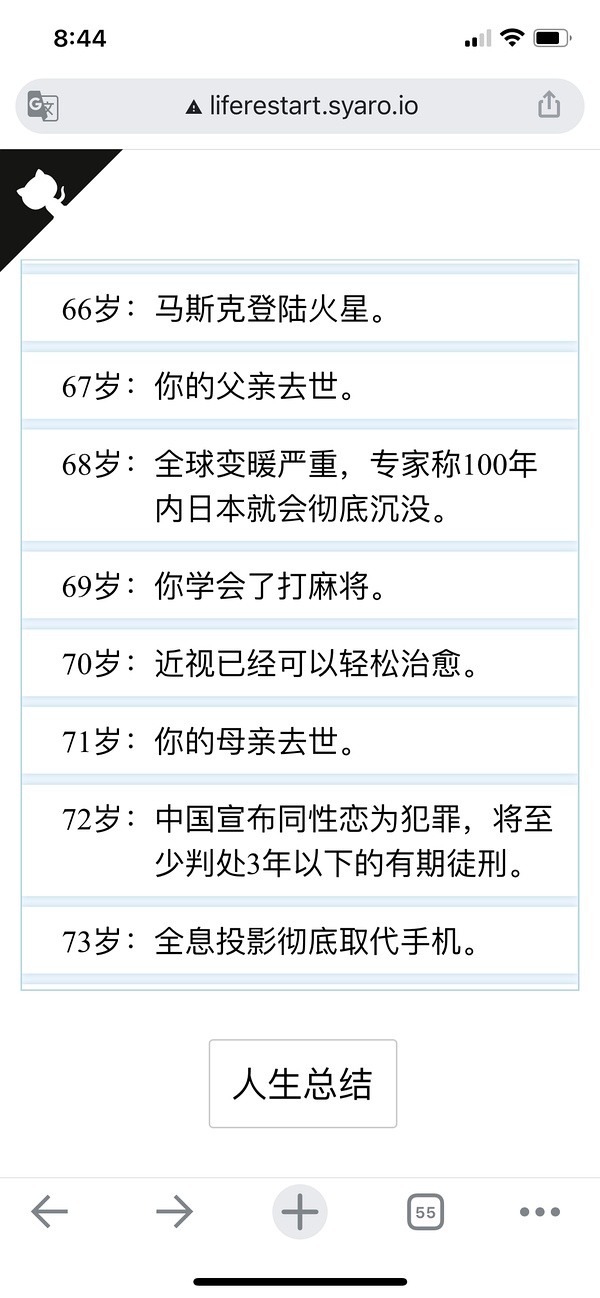The height and width of the screenshot is (1298, 600).
Task: Open the page translate icon
Action: click(43, 106)
